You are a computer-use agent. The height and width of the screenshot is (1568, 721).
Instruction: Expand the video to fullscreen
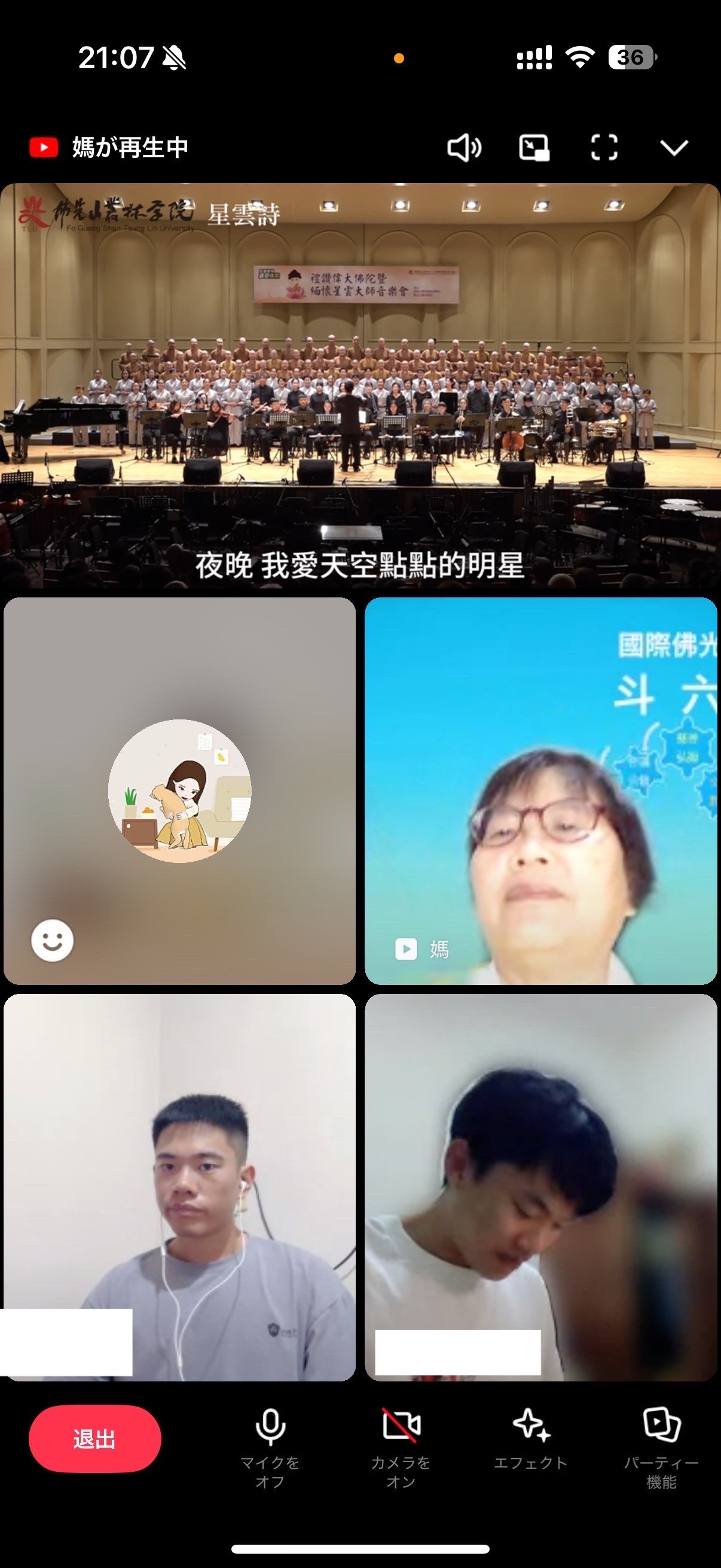[604, 147]
